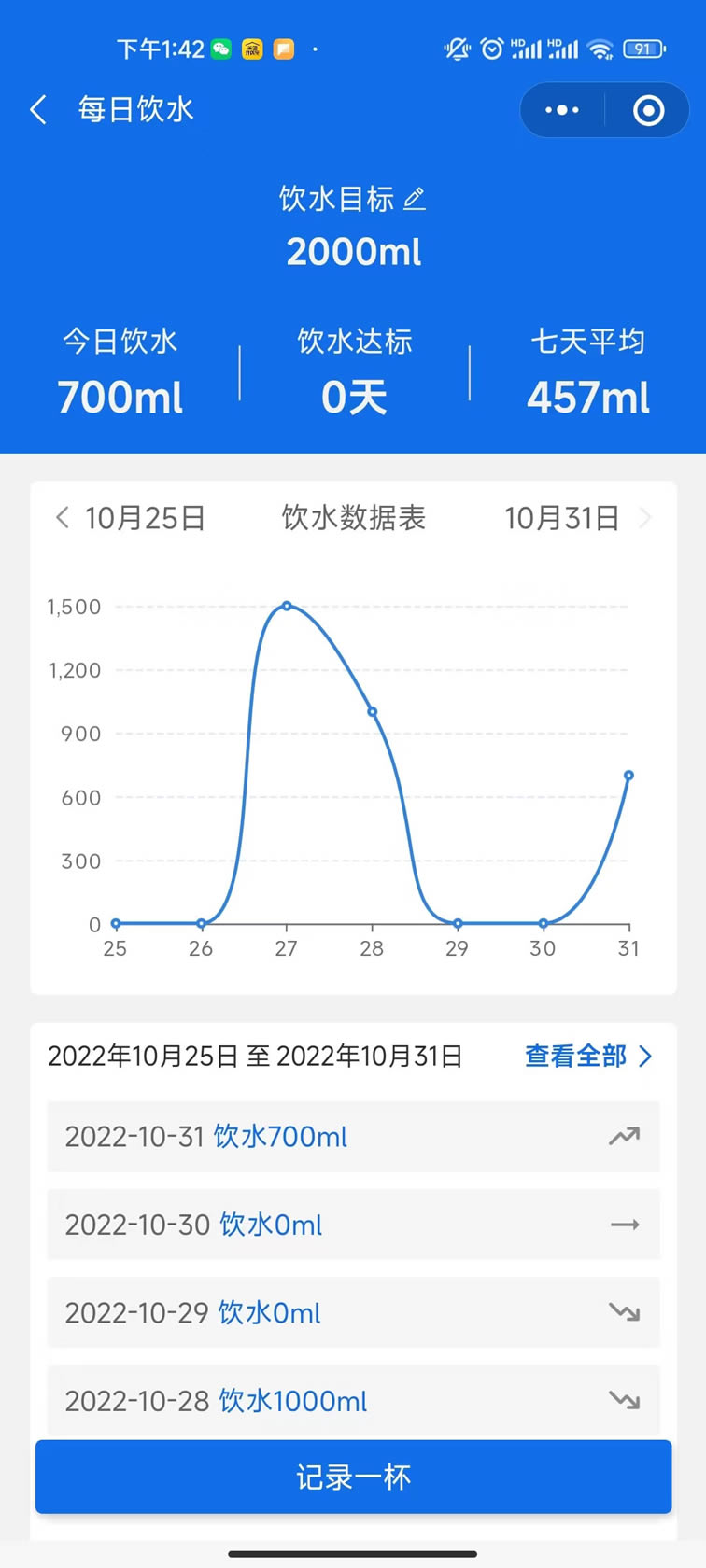Open the 2022-10-28 饮水1000ml record
The height and width of the screenshot is (1568, 706).
(353, 1400)
